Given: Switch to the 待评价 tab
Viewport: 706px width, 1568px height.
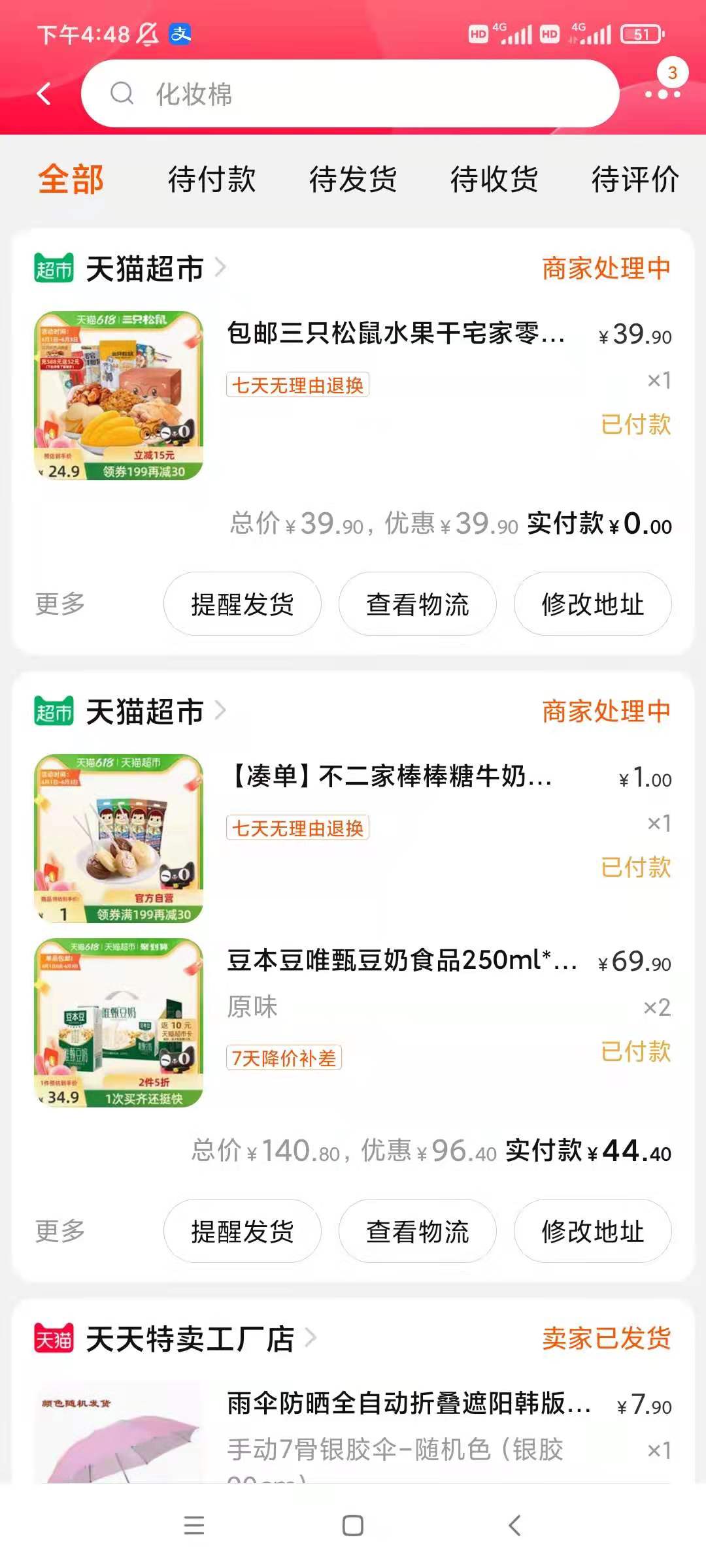Looking at the screenshot, I should (x=634, y=179).
